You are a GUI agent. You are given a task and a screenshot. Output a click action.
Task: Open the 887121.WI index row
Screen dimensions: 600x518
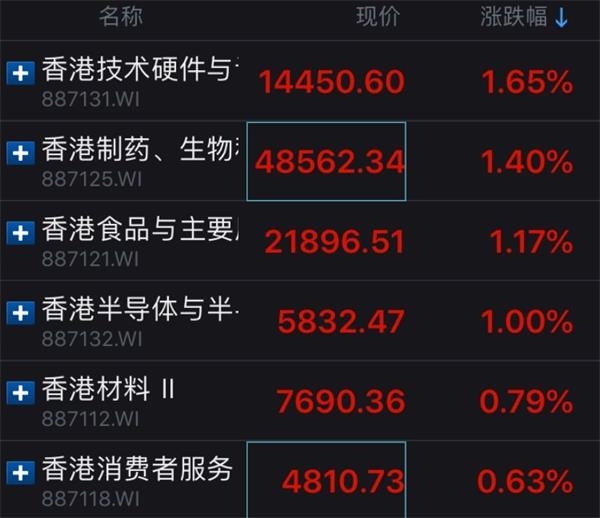click(x=300, y=241)
